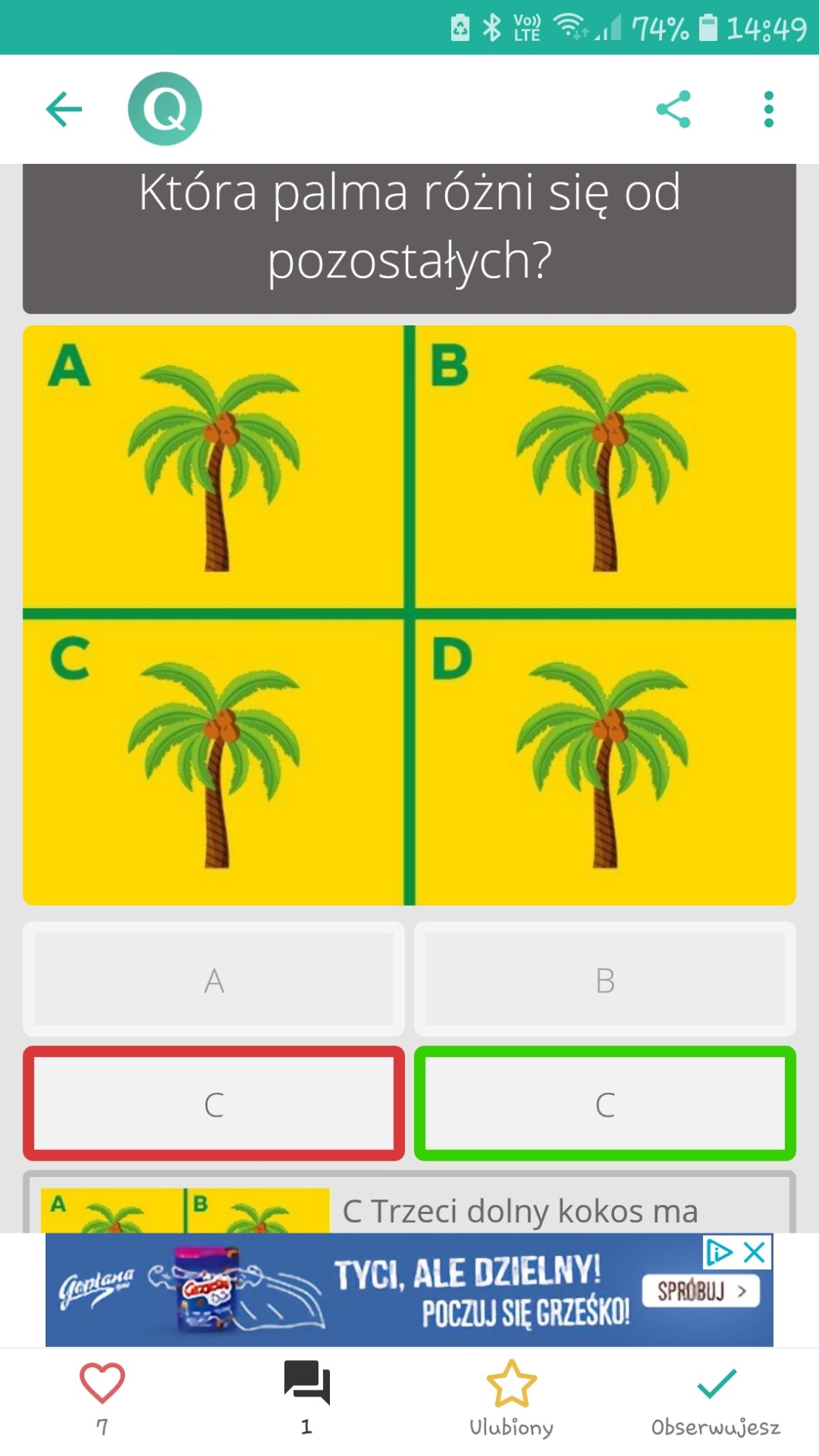Tap the green-outlined C answer

tap(605, 1104)
